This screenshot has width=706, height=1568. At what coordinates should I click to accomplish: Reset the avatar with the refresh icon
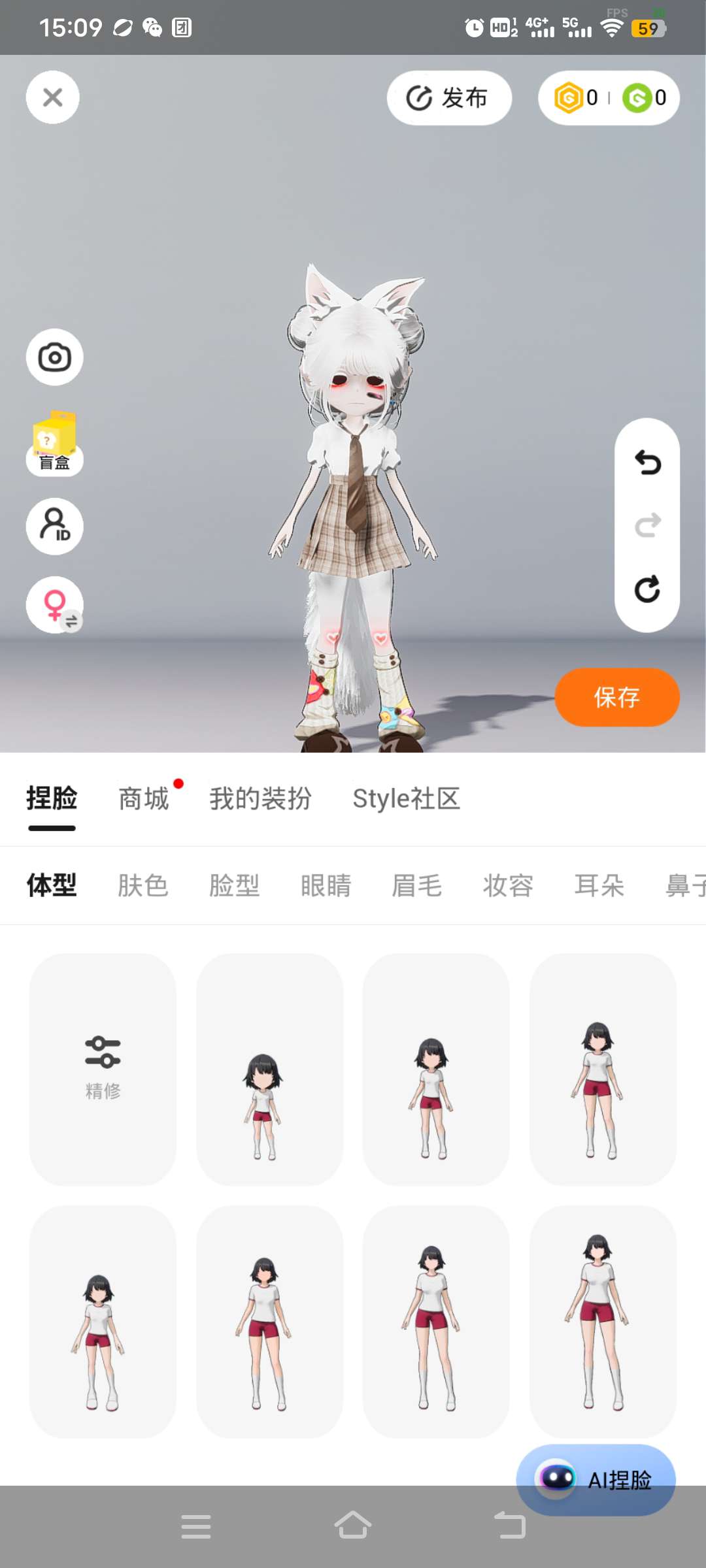[x=647, y=589]
